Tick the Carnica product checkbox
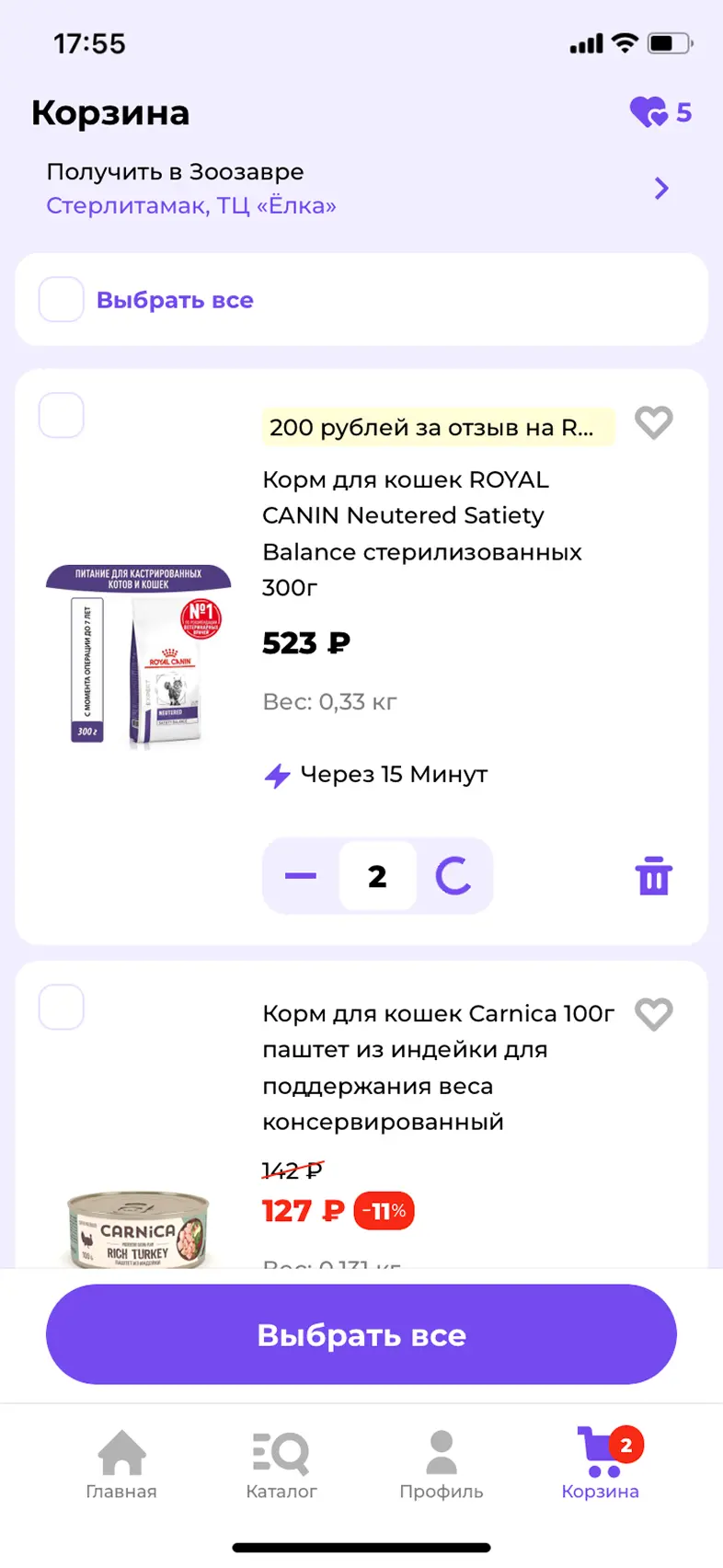 tap(61, 1008)
